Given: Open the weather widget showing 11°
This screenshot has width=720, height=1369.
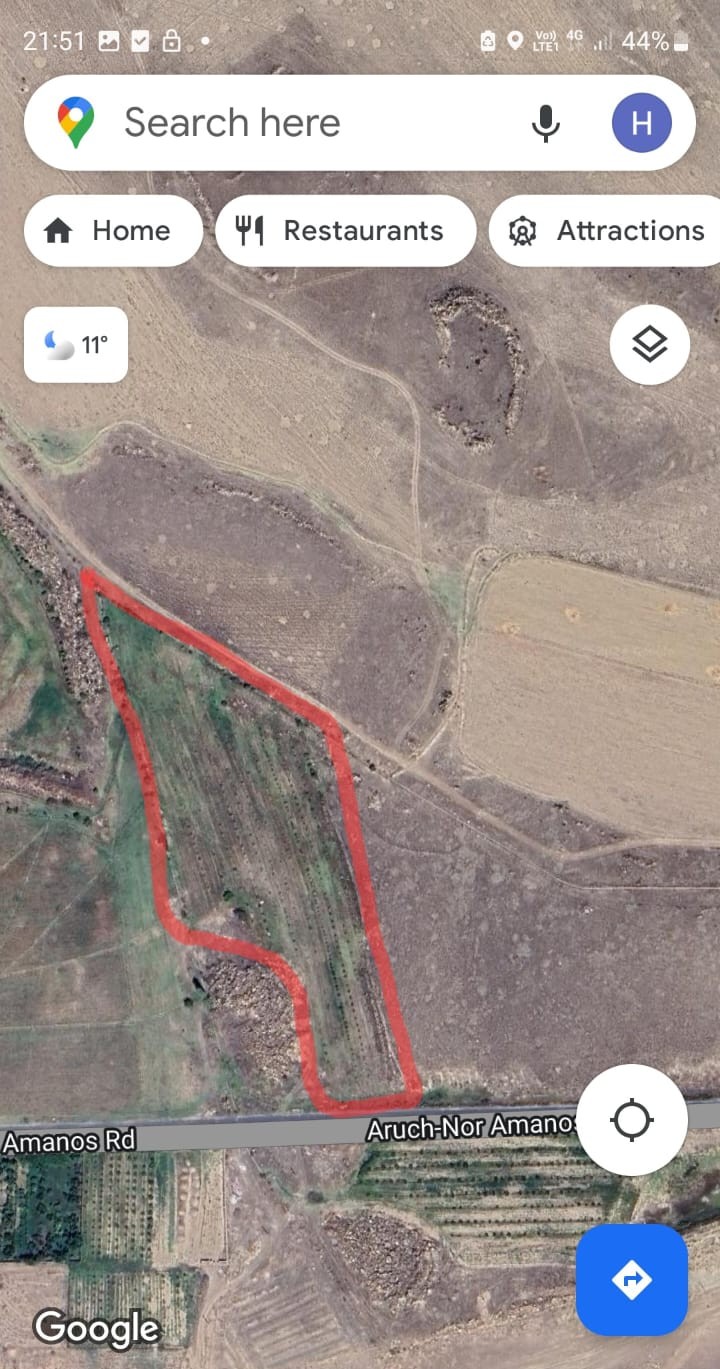Looking at the screenshot, I should (x=76, y=345).
